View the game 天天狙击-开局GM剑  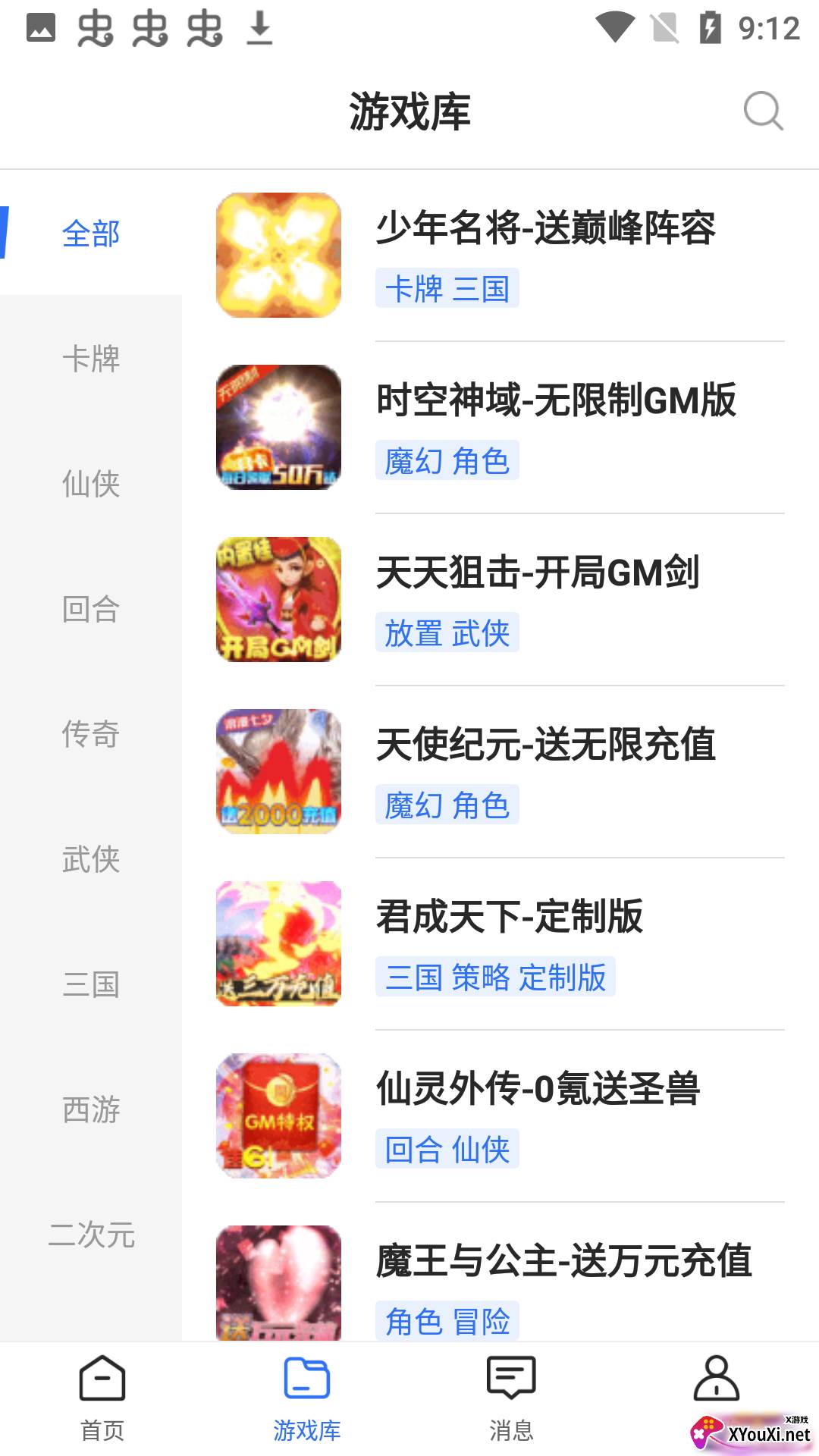(538, 573)
